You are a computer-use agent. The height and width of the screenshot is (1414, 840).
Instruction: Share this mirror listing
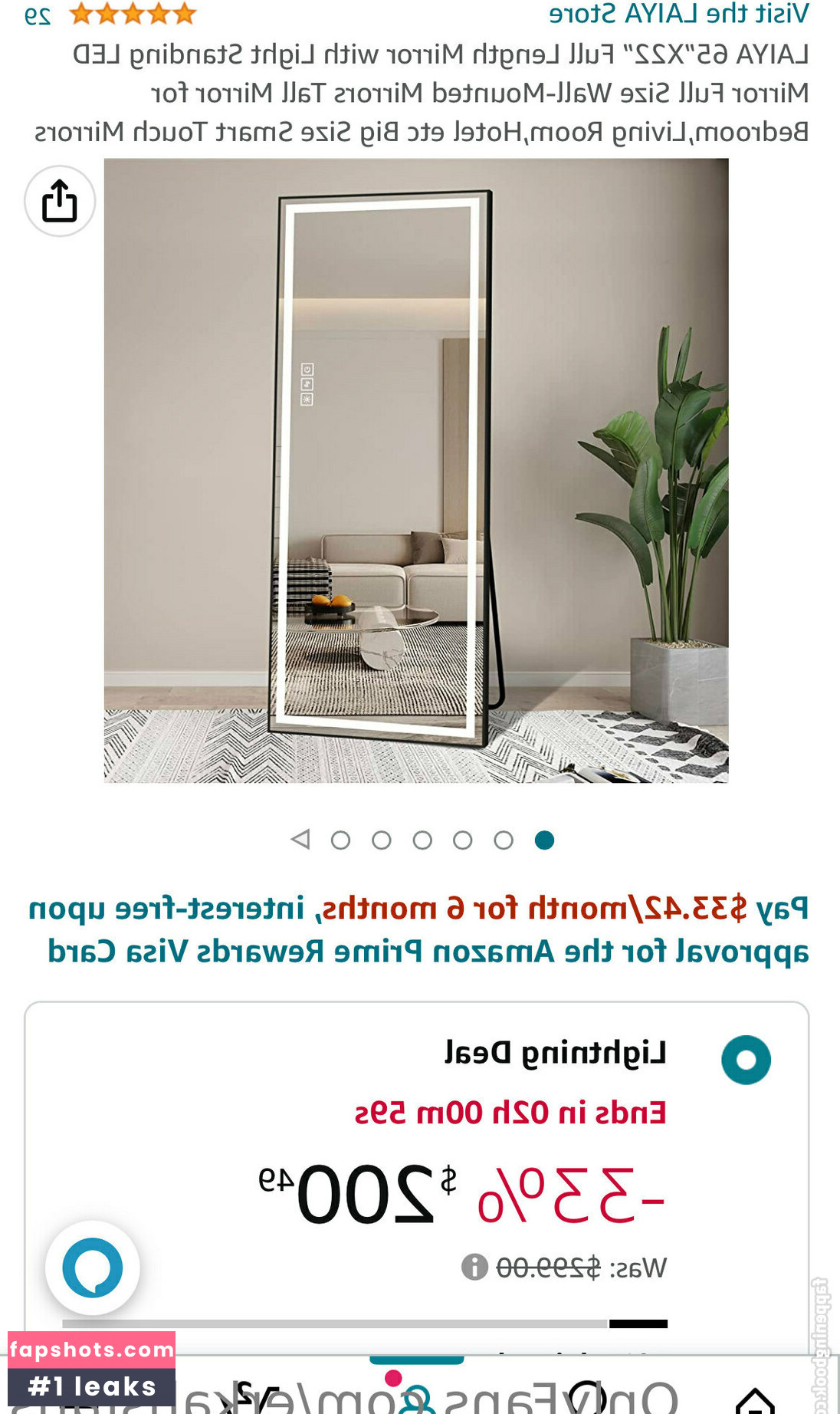point(60,201)
